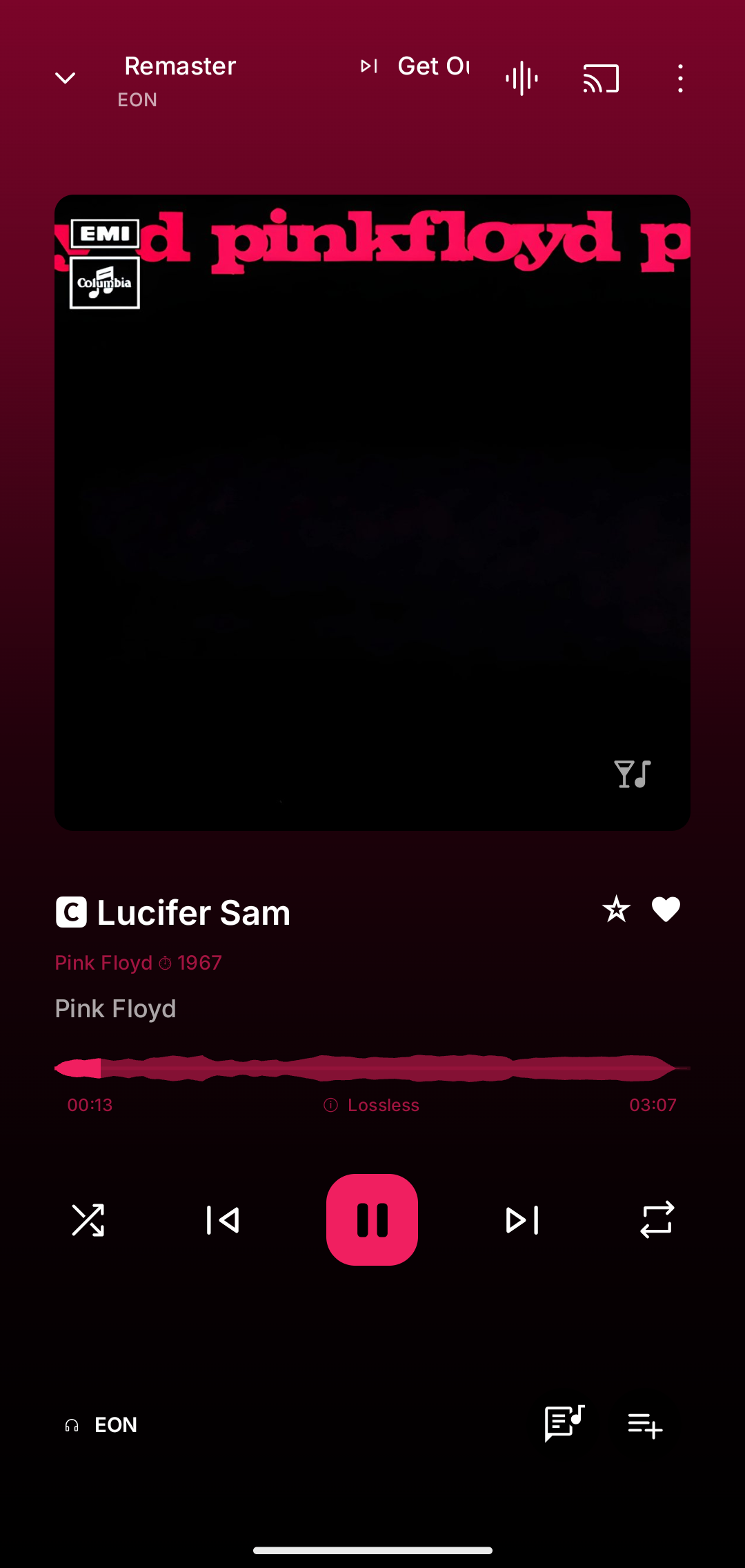Seek within the track on the waveform bar
Image resolution: width=745 pixels, height=1568 pixels.
coord(372,1068)
